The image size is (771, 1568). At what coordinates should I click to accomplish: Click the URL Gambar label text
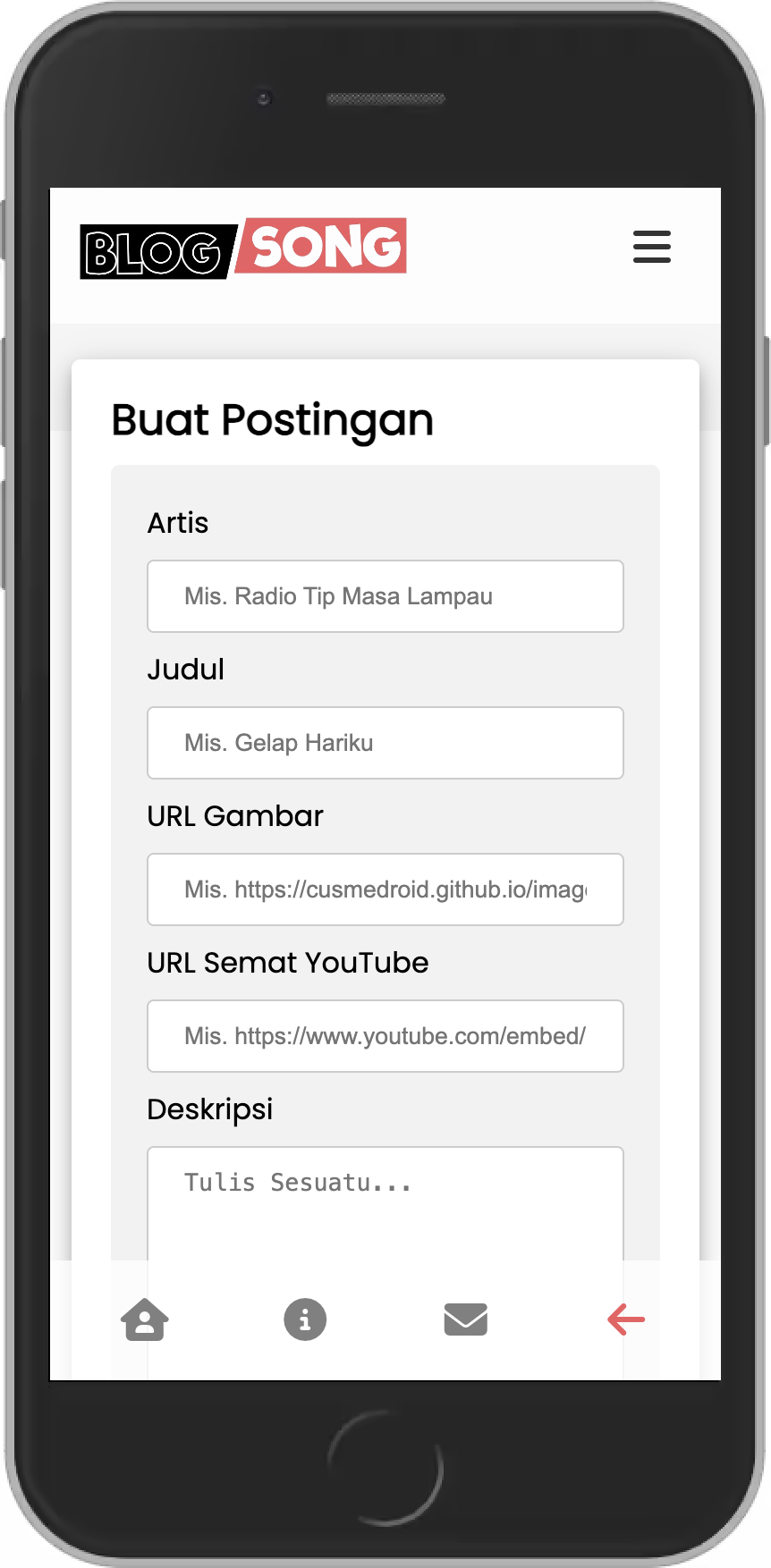tap(234, 816)
